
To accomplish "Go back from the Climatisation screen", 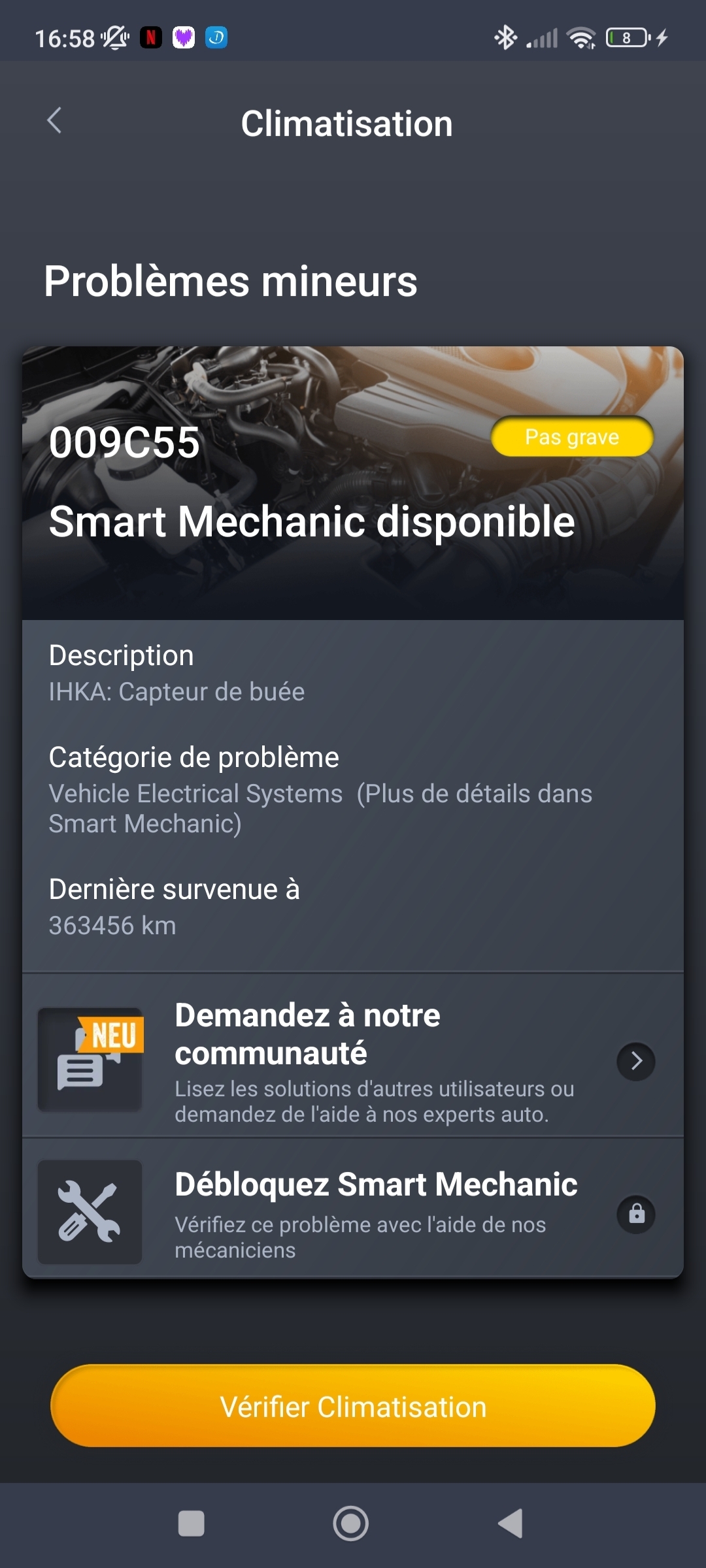I will pyautogui.click(x=54, y=121).
